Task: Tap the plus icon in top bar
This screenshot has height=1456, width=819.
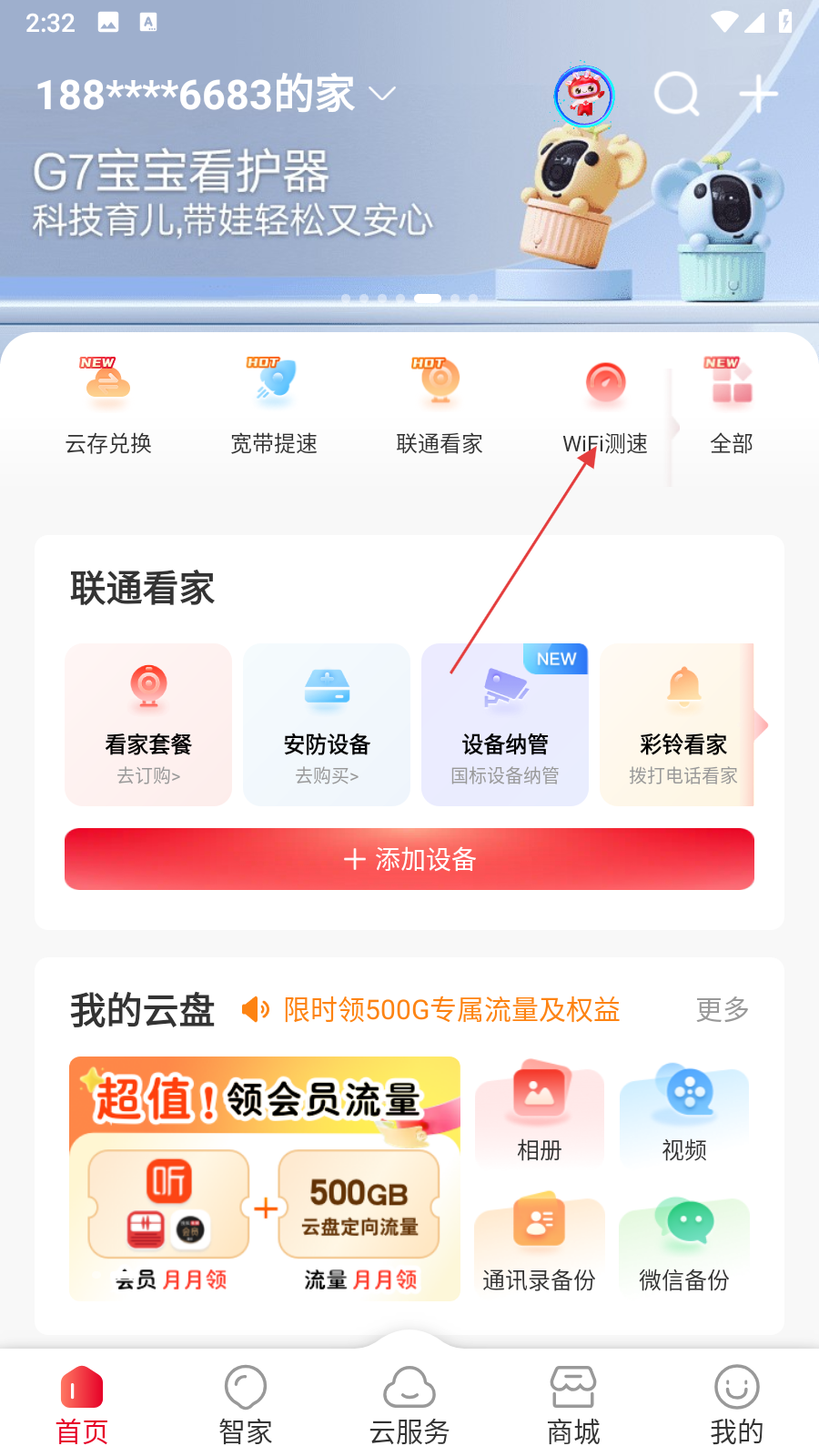Action: pos(757,94)
